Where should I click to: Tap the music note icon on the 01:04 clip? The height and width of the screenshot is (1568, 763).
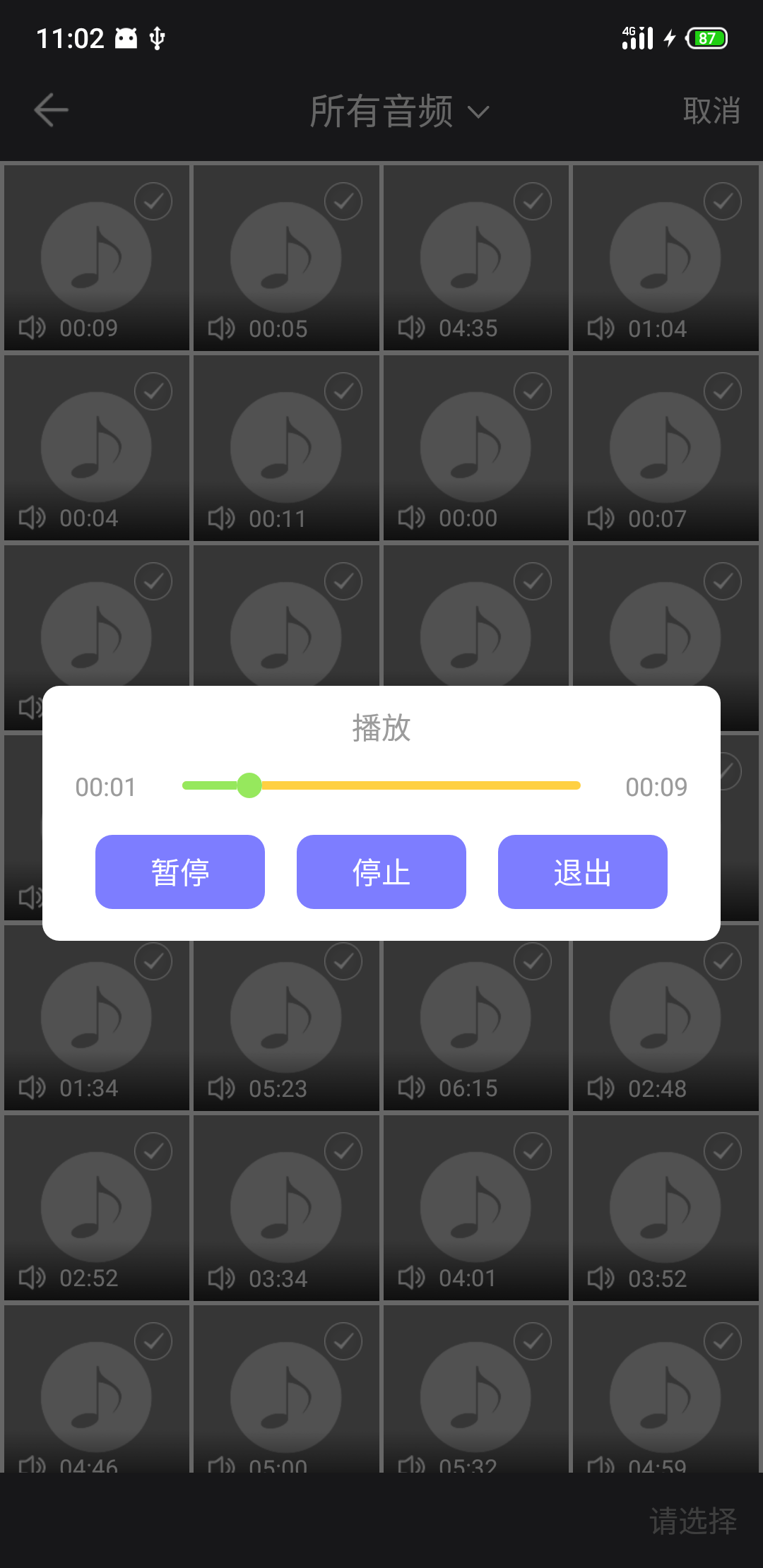pyautogui.click(x=665, y=256)
